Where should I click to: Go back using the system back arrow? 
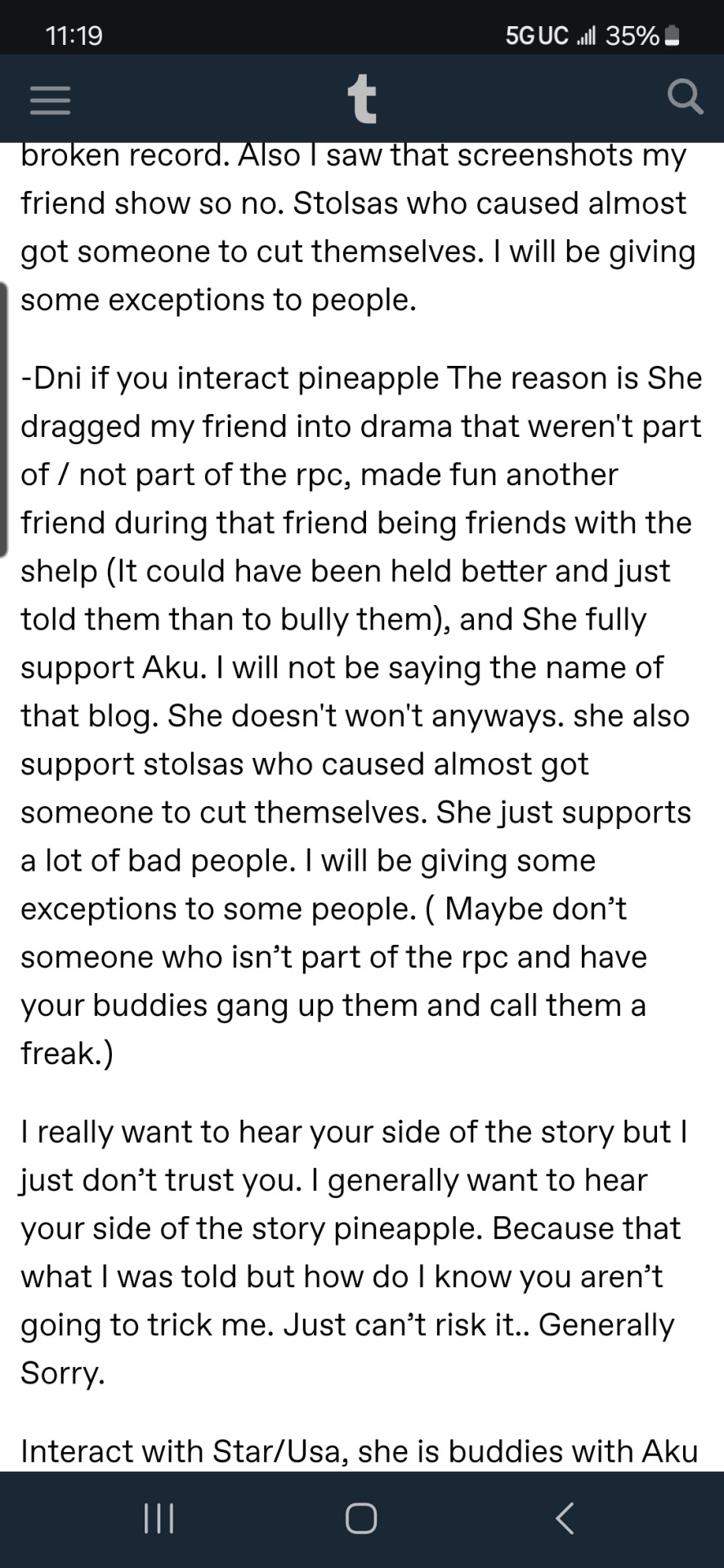point(564,1519)
